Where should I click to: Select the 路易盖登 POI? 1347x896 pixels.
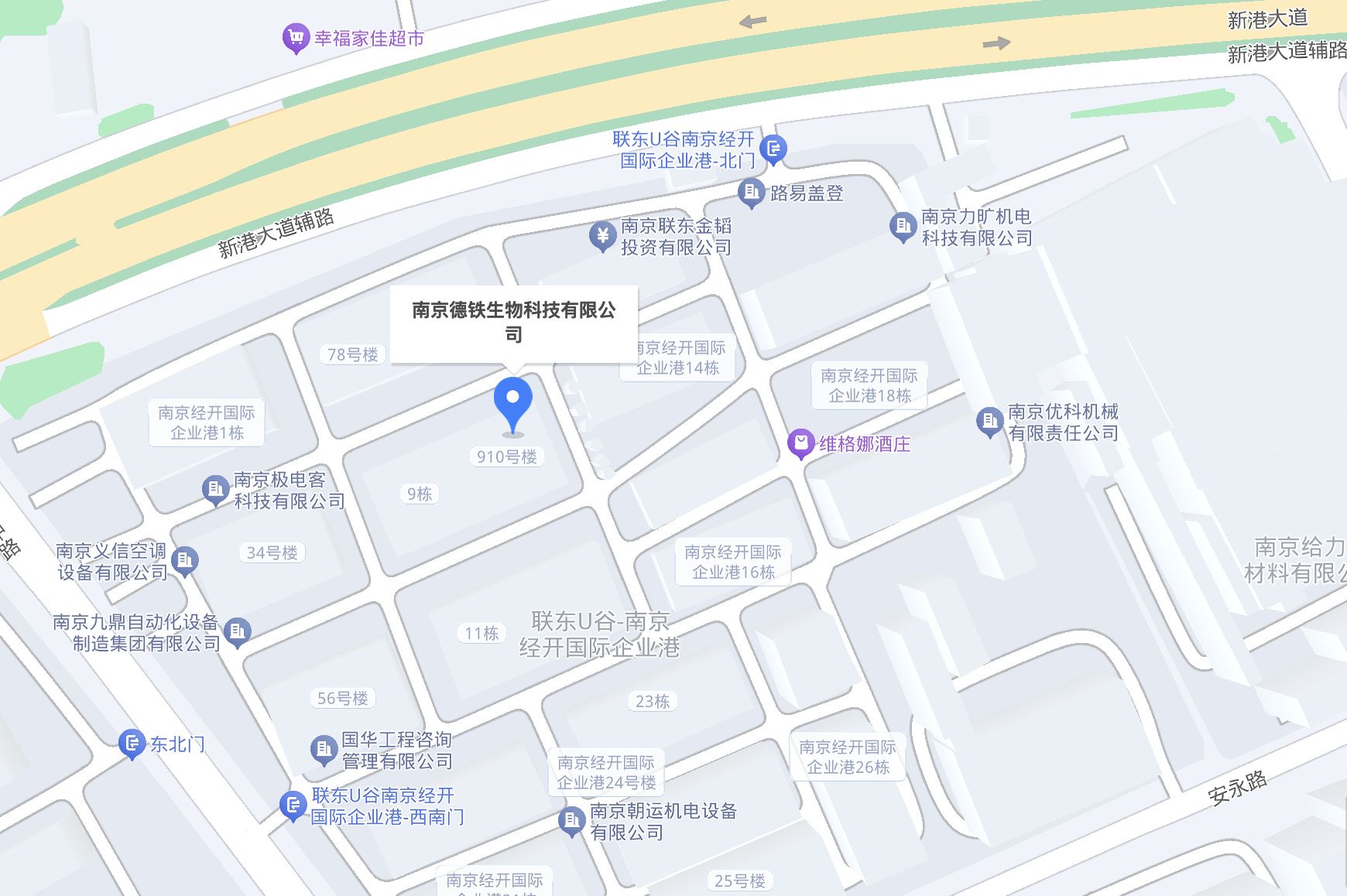click(751, 192)
